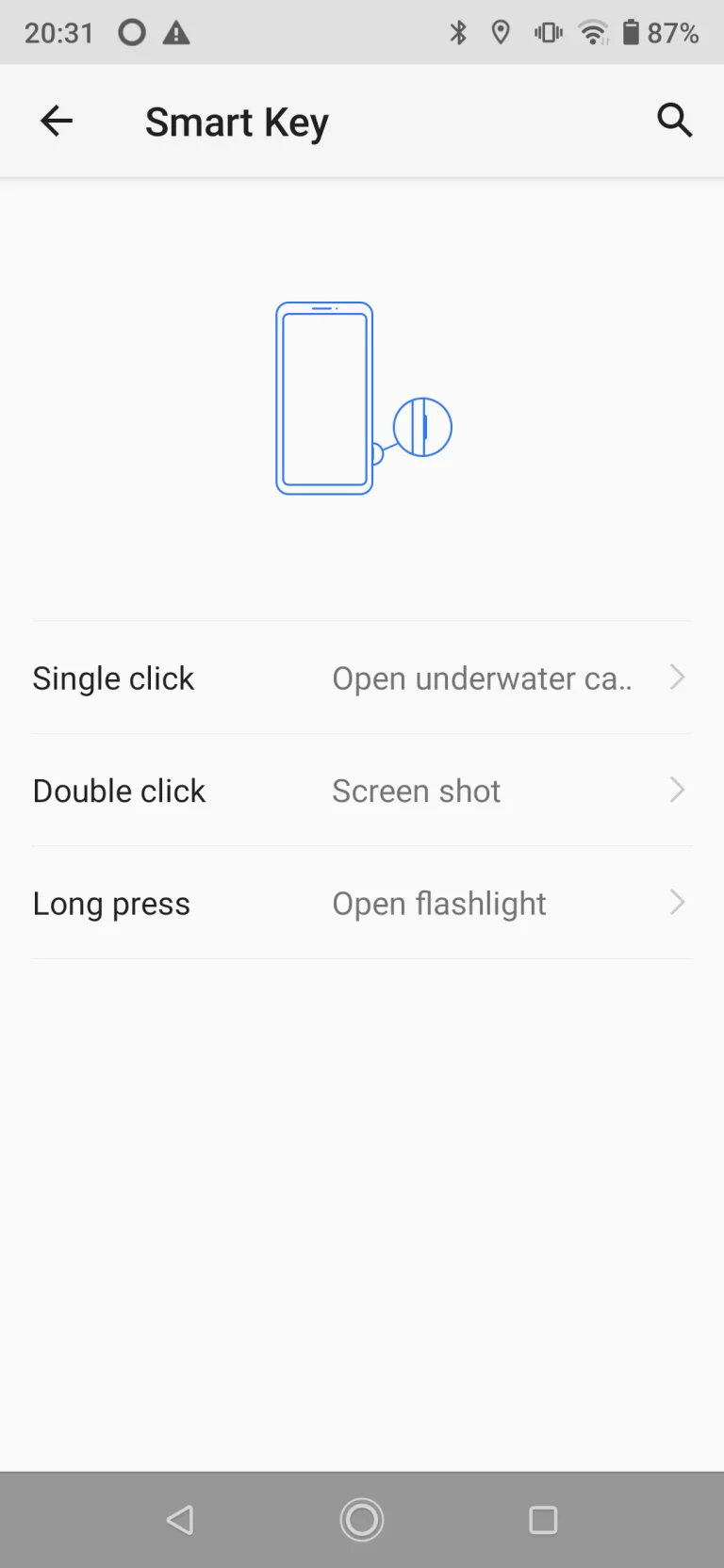Tap the Bluetooth icon in the status bar

(x=458, y=32)
